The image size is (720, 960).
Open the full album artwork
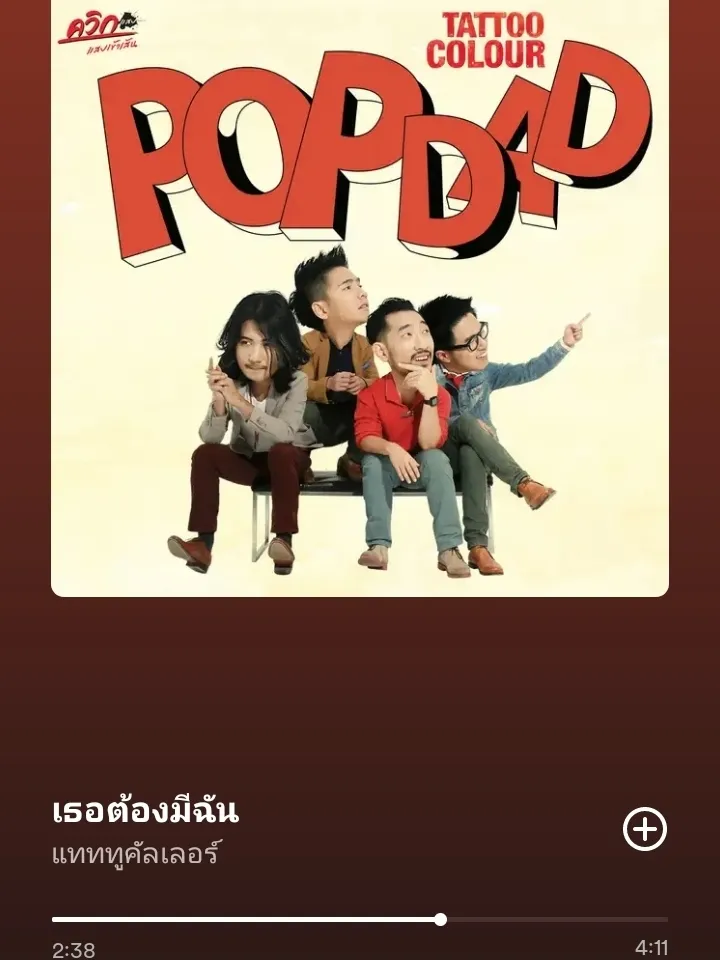[360, 300]
